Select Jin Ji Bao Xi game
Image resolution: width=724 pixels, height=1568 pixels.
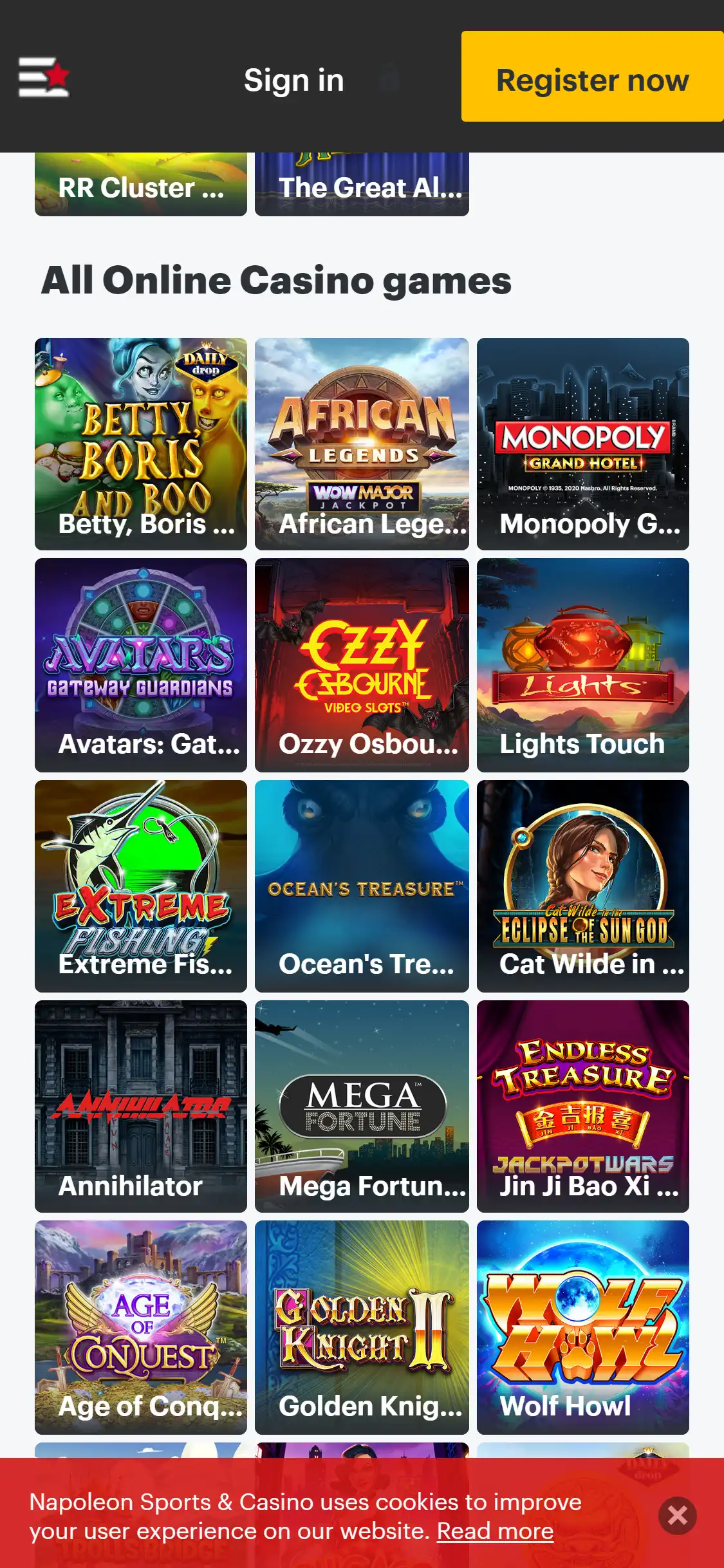click(582, 1106)
